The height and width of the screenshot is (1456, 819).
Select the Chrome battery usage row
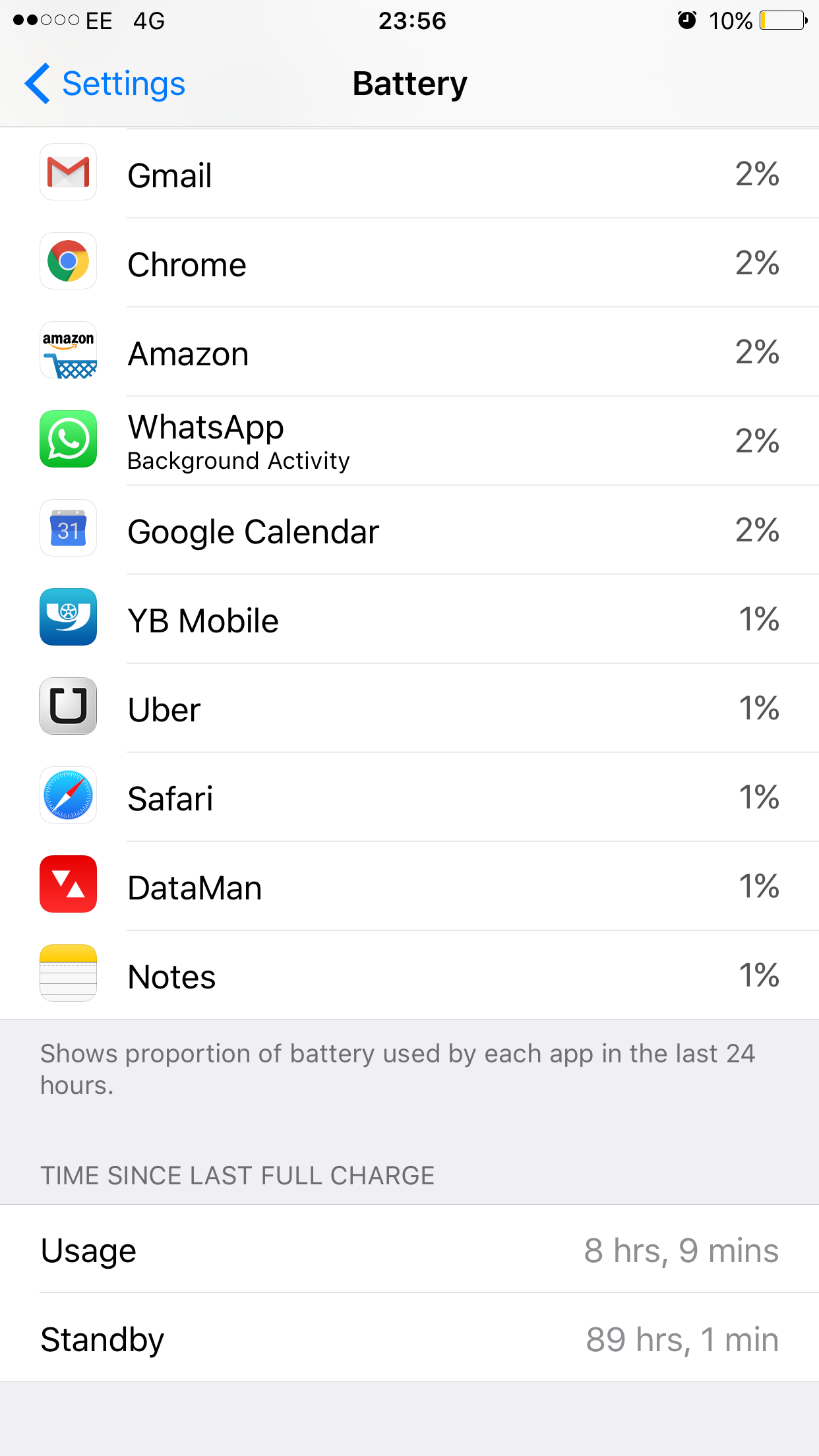click(409, 264)
